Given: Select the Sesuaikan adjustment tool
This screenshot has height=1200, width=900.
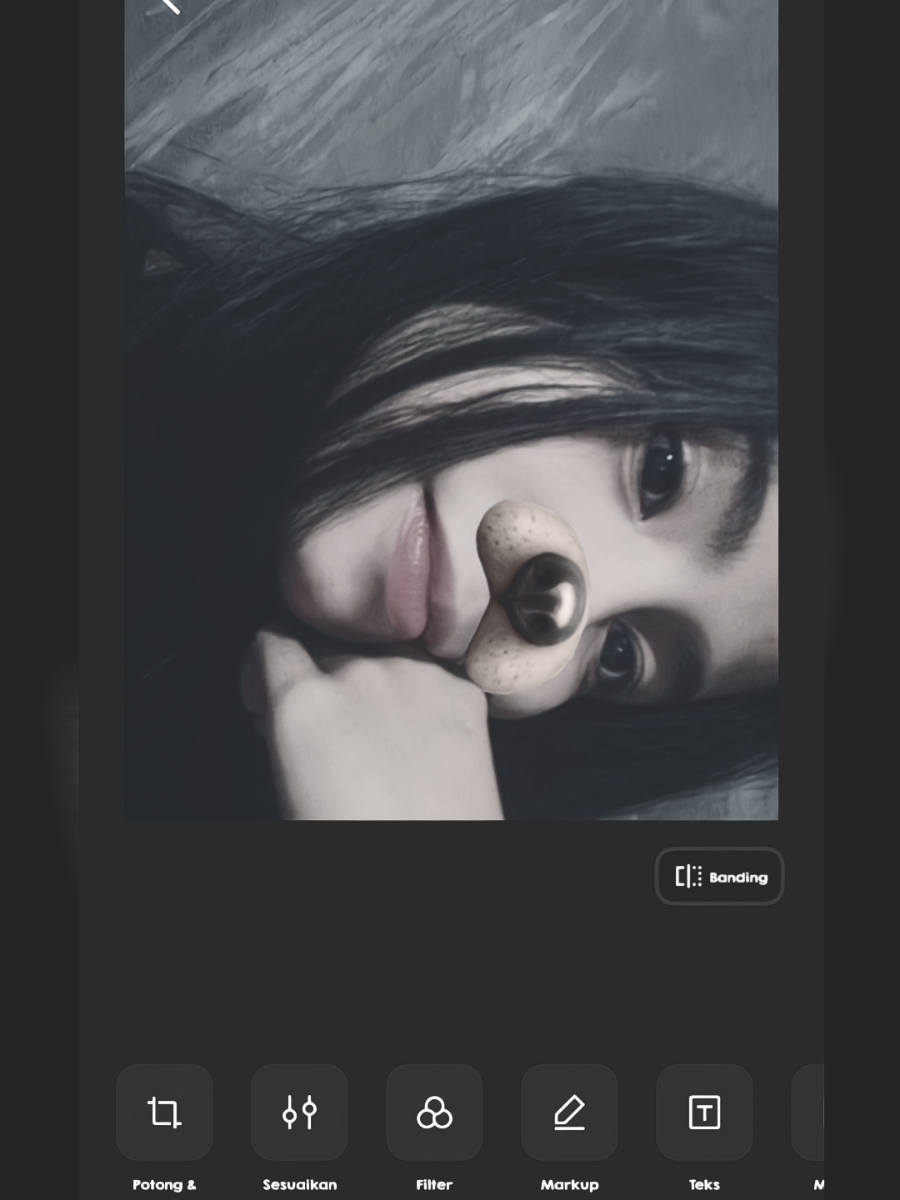Looking at the screenshot, I should point(299,1112).
